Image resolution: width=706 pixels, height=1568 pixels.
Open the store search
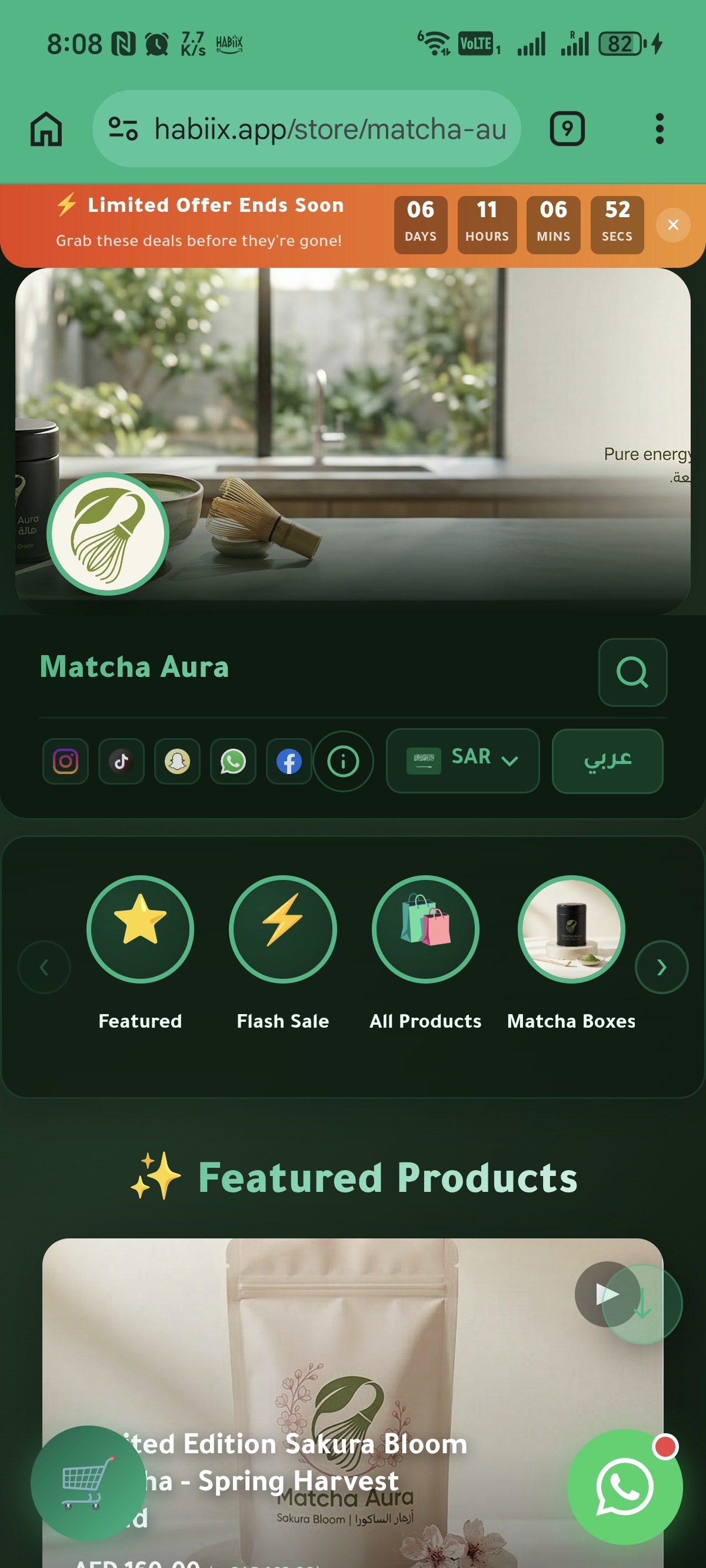point(632,672)
